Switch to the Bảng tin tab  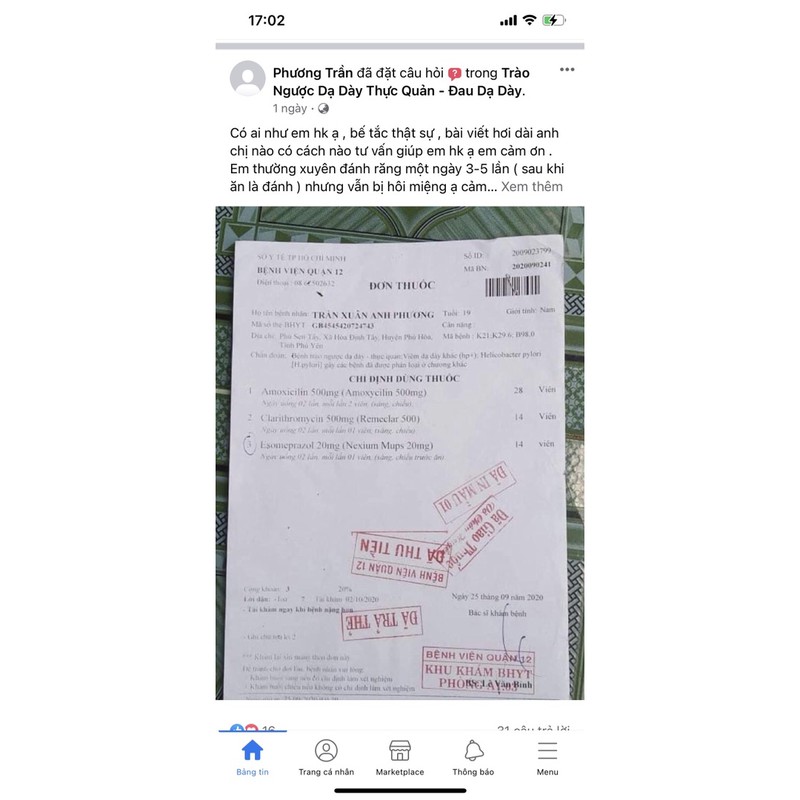pyautogui.click(x=253, y=757)
